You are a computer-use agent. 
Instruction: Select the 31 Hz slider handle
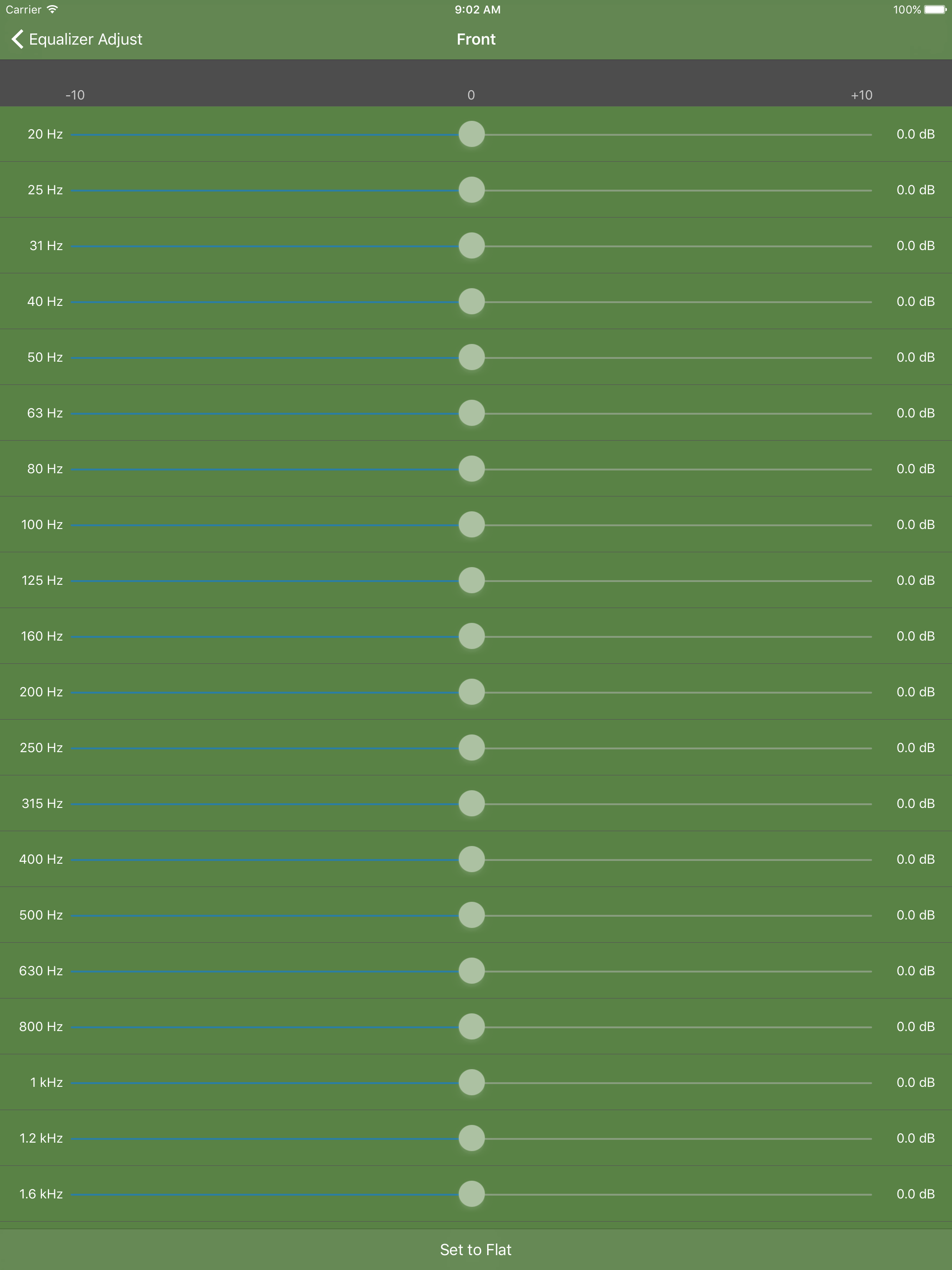(x=471, y=245)
